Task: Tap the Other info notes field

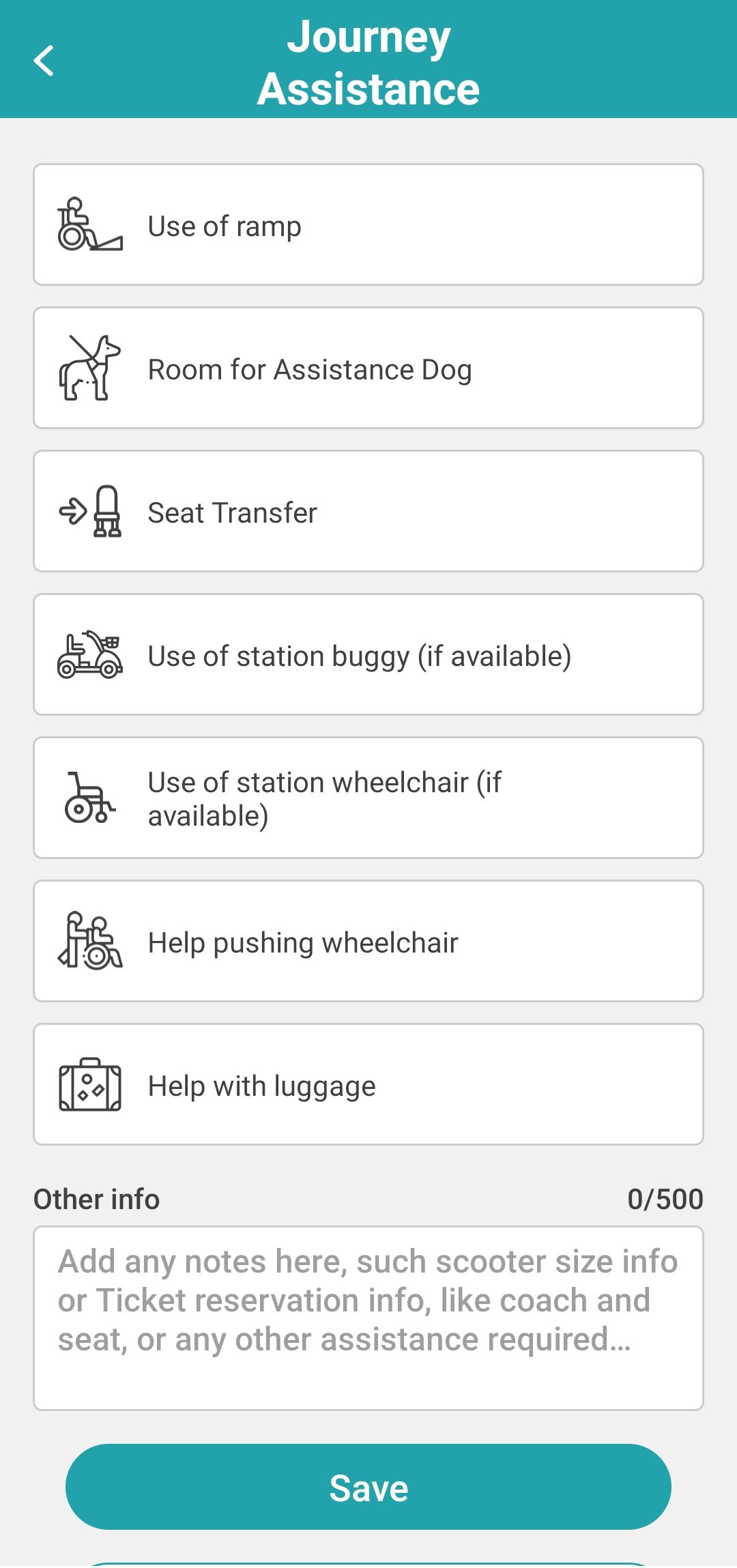Action: (x=369, y=1318)
